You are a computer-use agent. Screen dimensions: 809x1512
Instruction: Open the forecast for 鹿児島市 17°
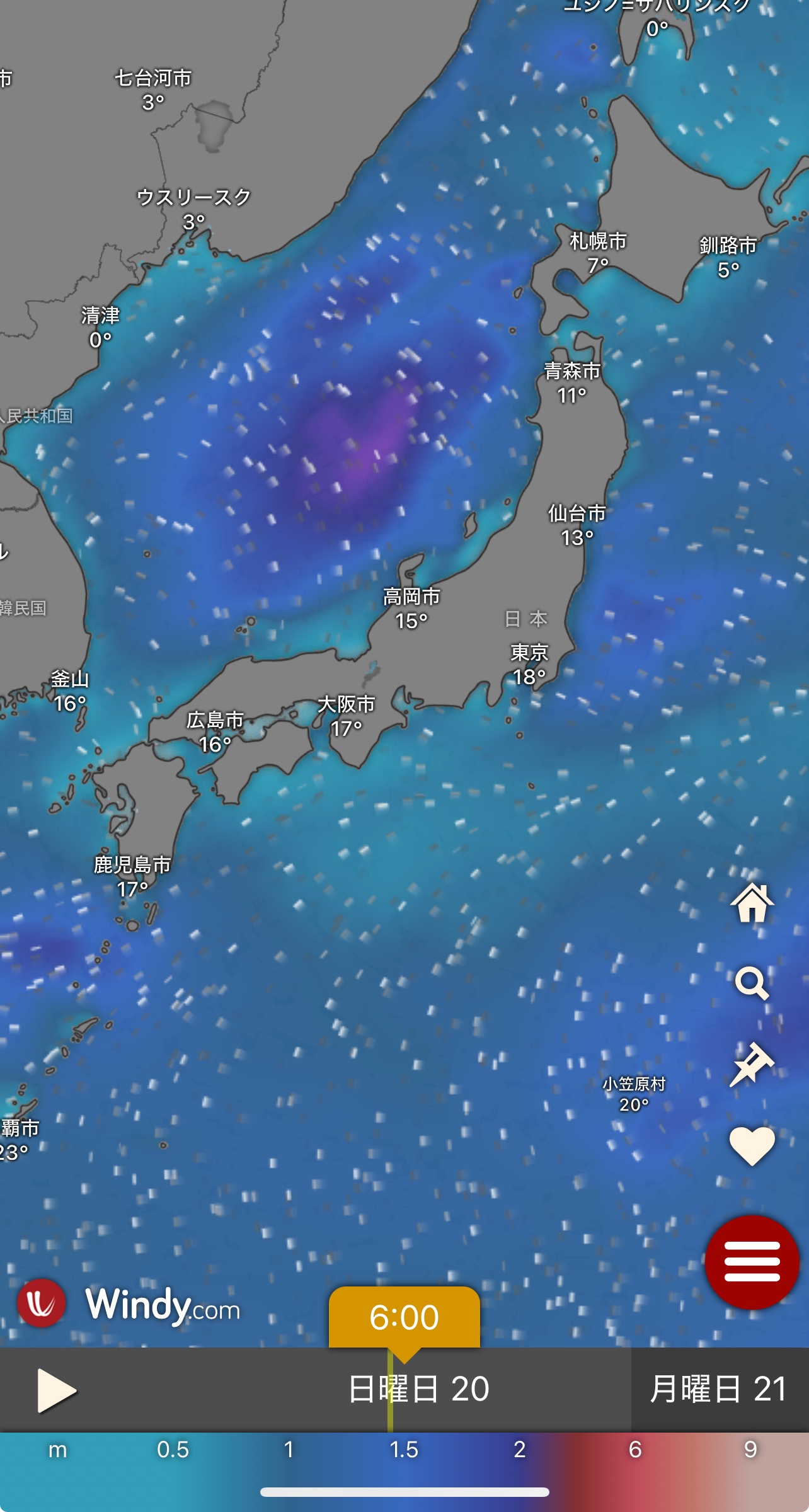[x=132, y=877]
